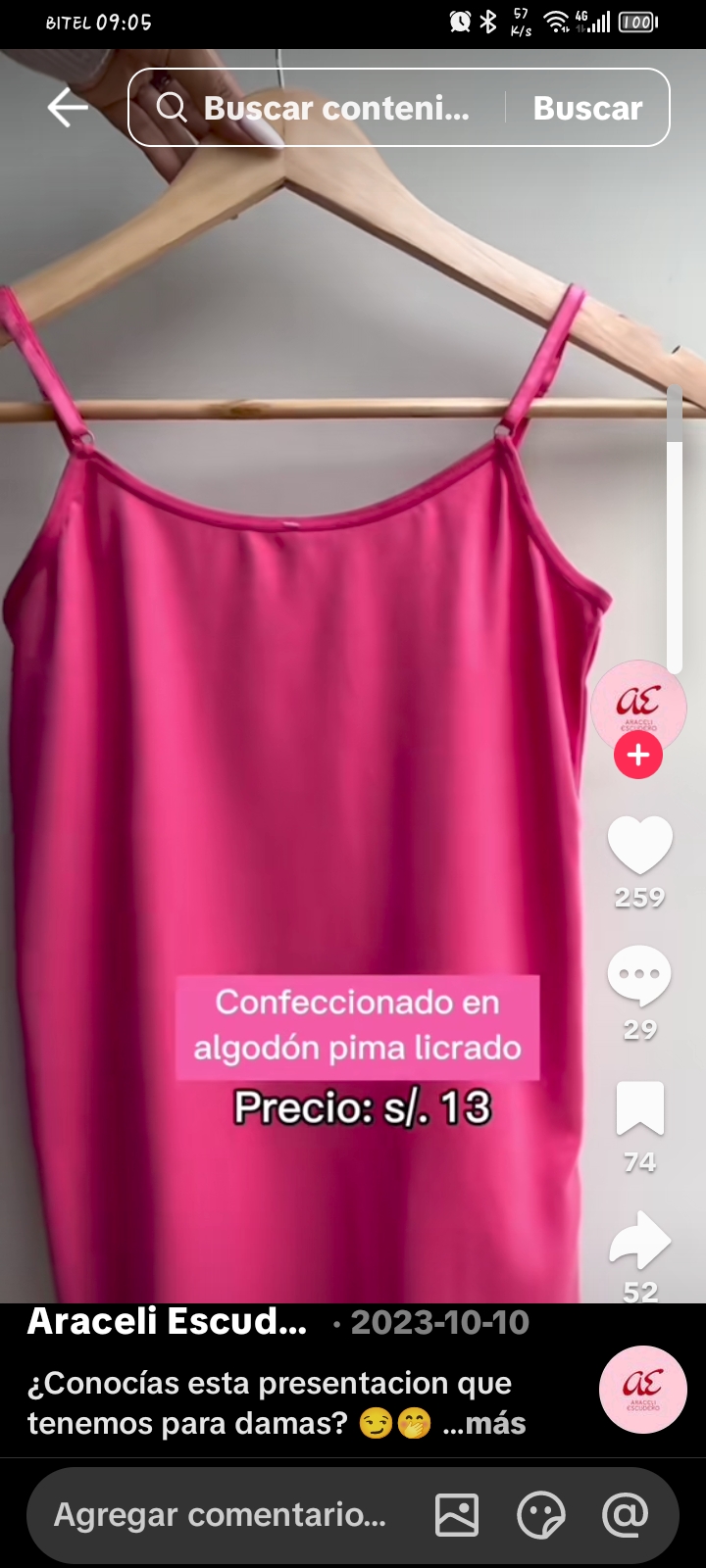Tap the Buscar button
This screenshot has width=706, height=1568.
[x=587, y=108]
